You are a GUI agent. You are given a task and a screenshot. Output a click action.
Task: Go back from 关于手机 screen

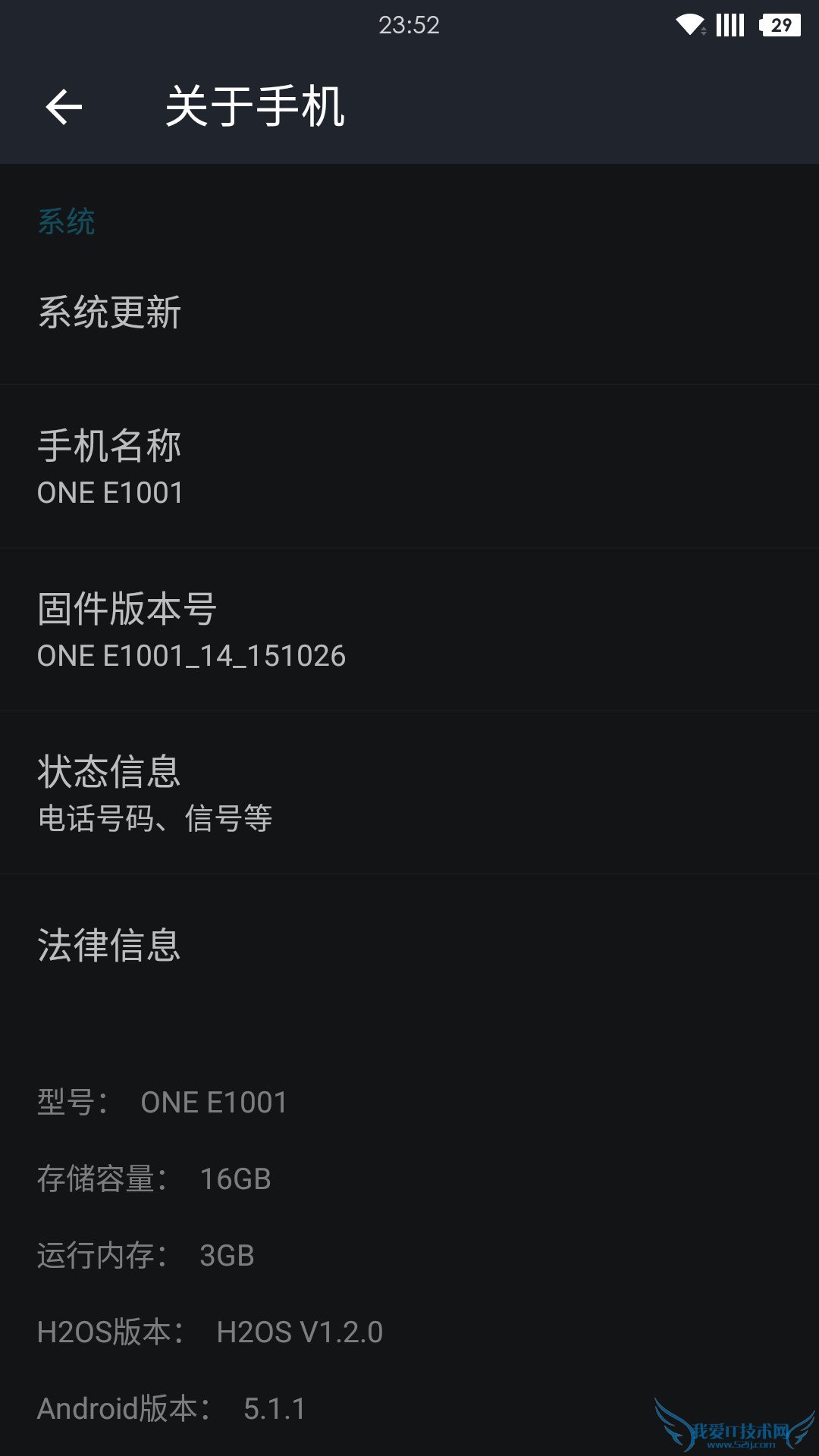pyautogui.click(x=64, y=107)
